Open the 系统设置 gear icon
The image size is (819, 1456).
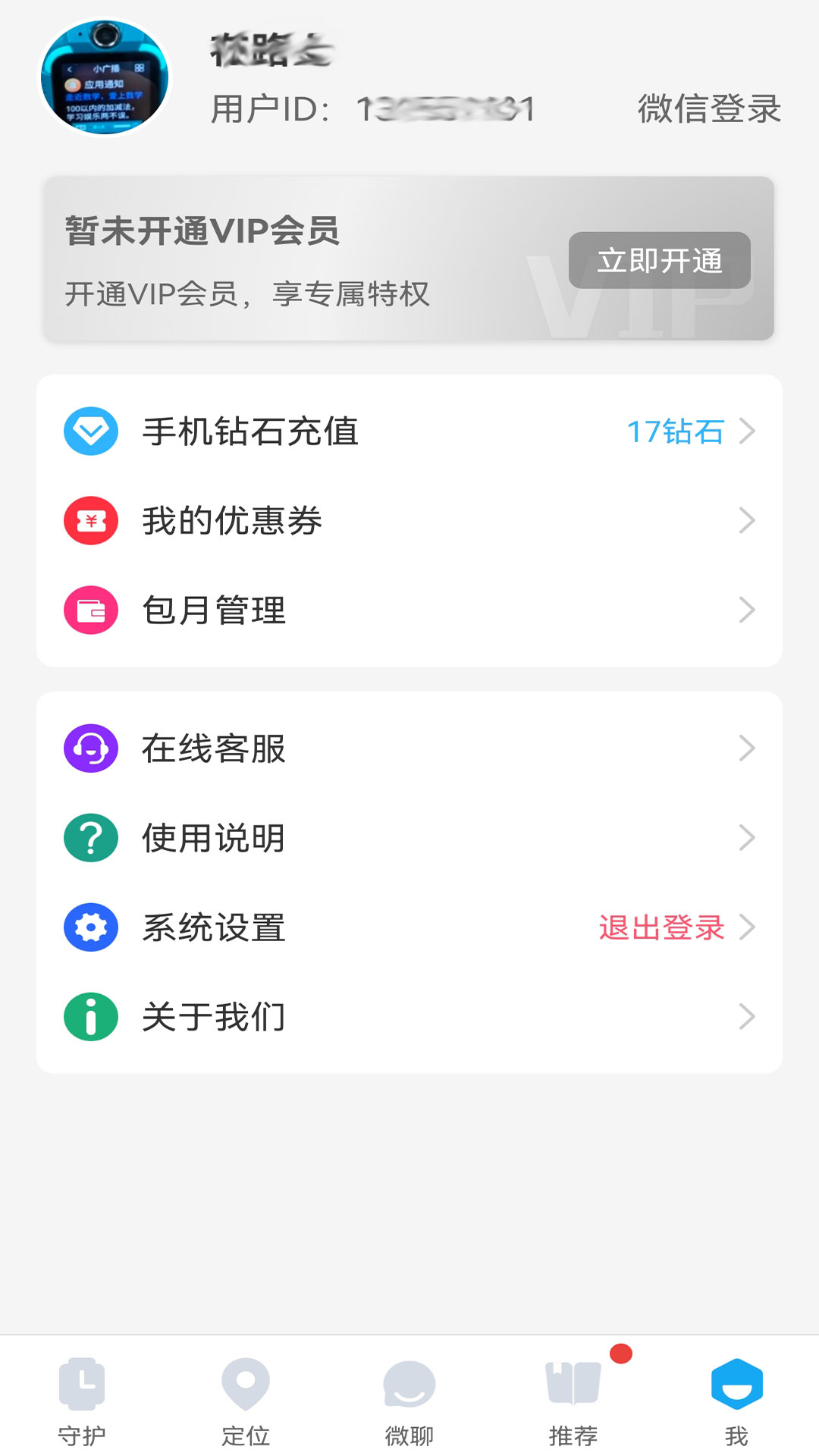89,927
